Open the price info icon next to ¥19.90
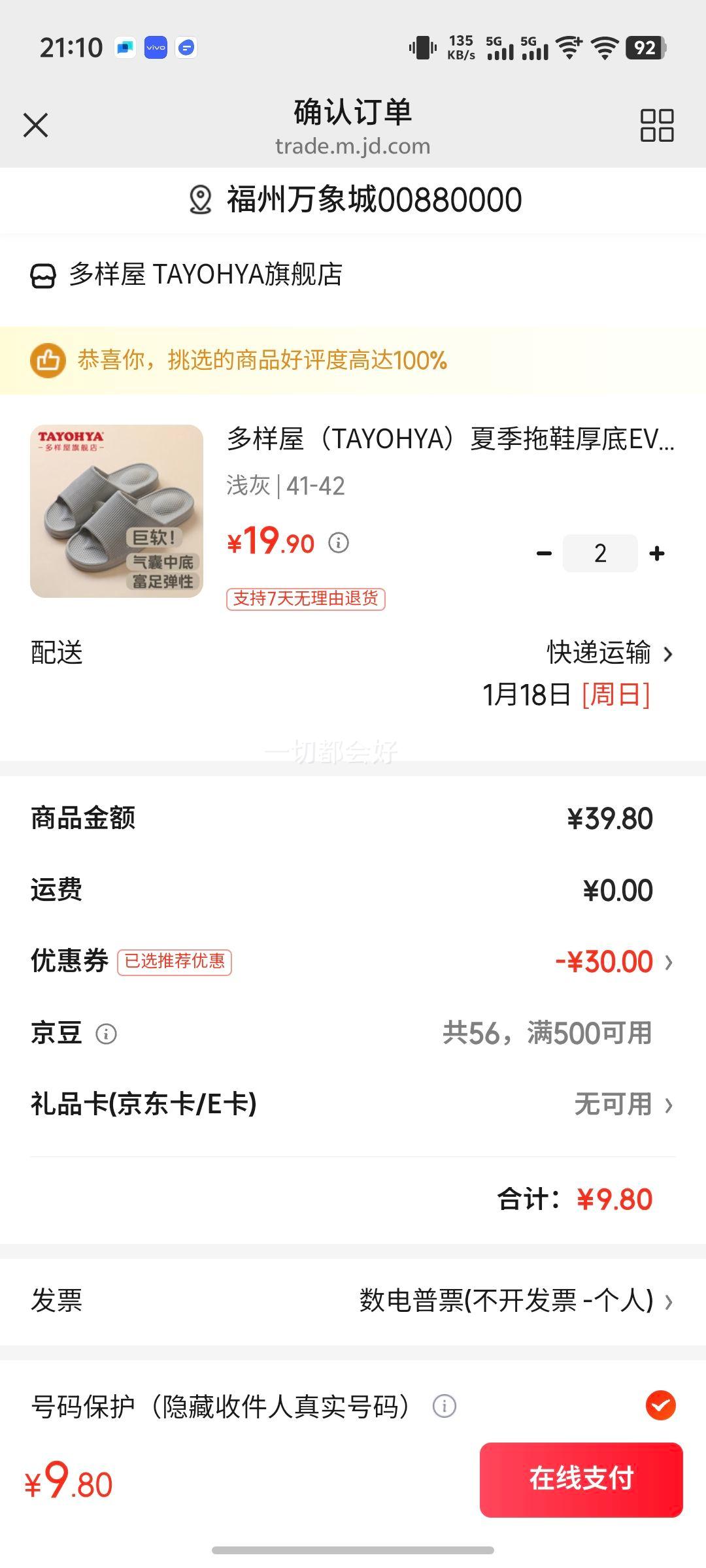706x1568 pixels. pyautogui.click(x=339, y=544)
